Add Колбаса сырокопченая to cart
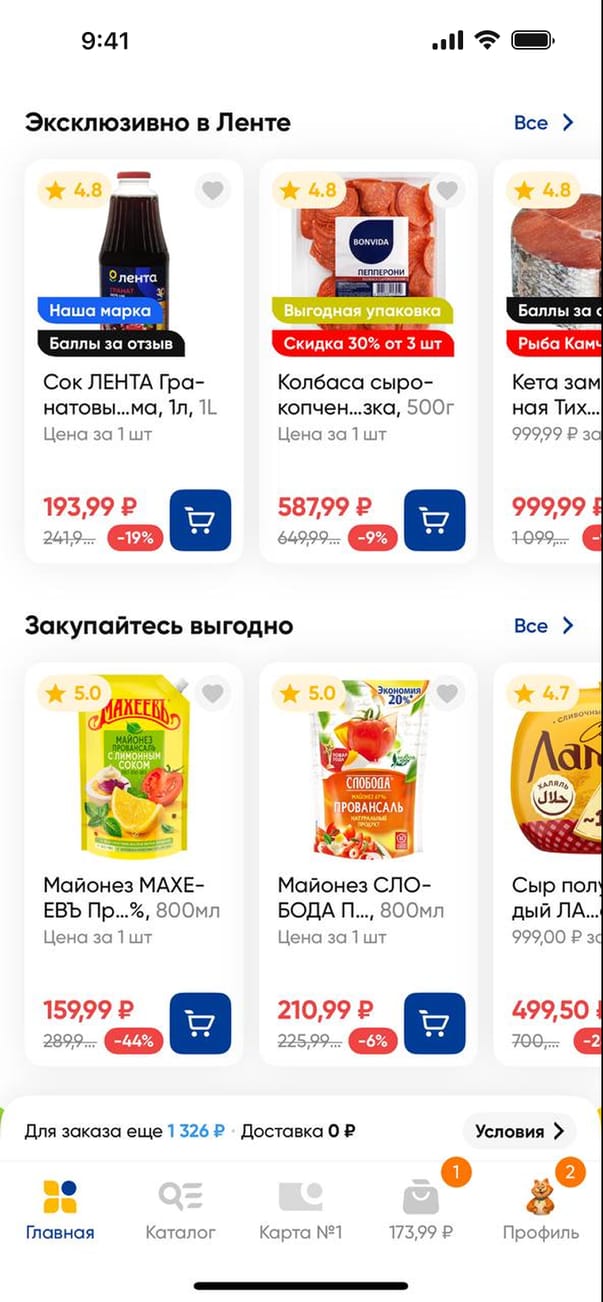 click(x=435, y=520)
